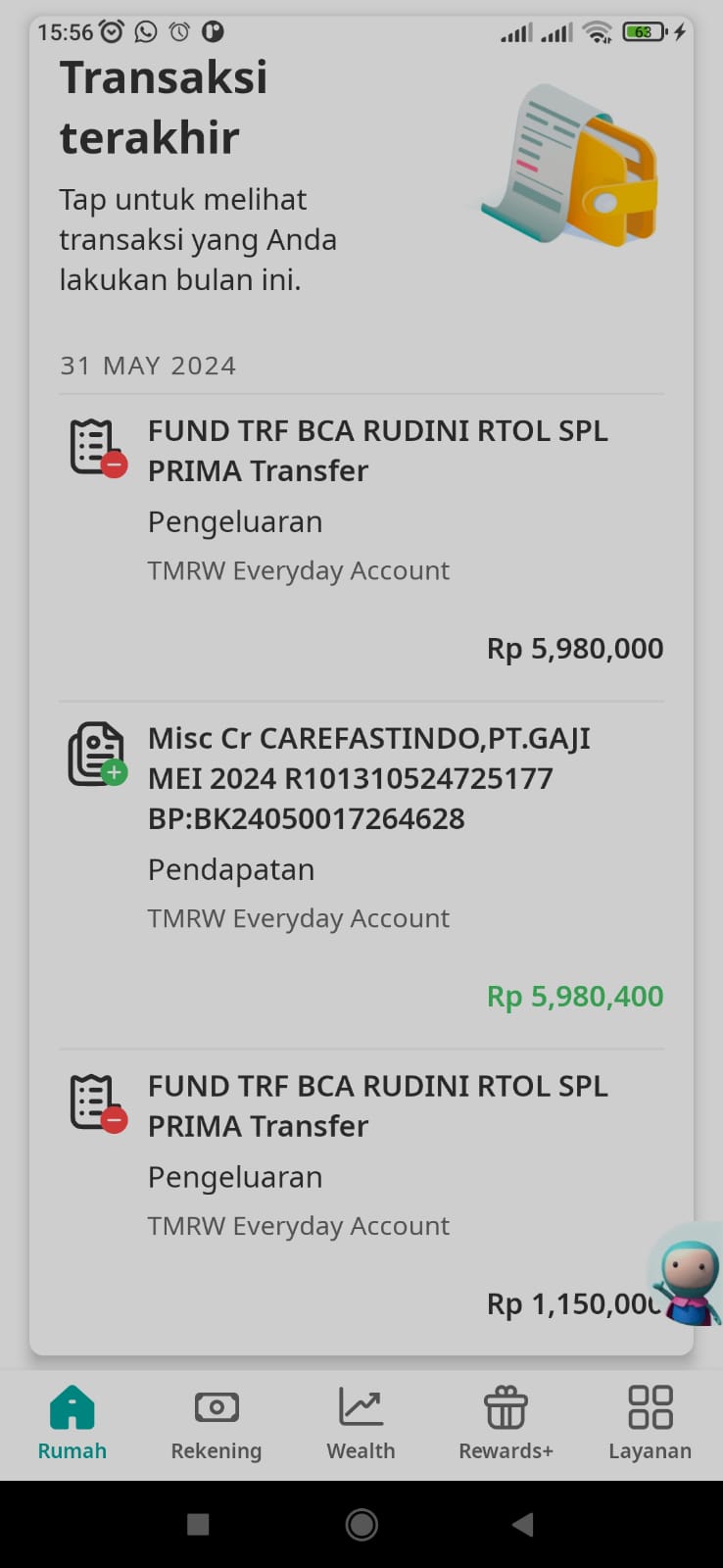Open the Wealth tab
The height and width of the screenshot is (1568, 723).
click(361, 1424)
